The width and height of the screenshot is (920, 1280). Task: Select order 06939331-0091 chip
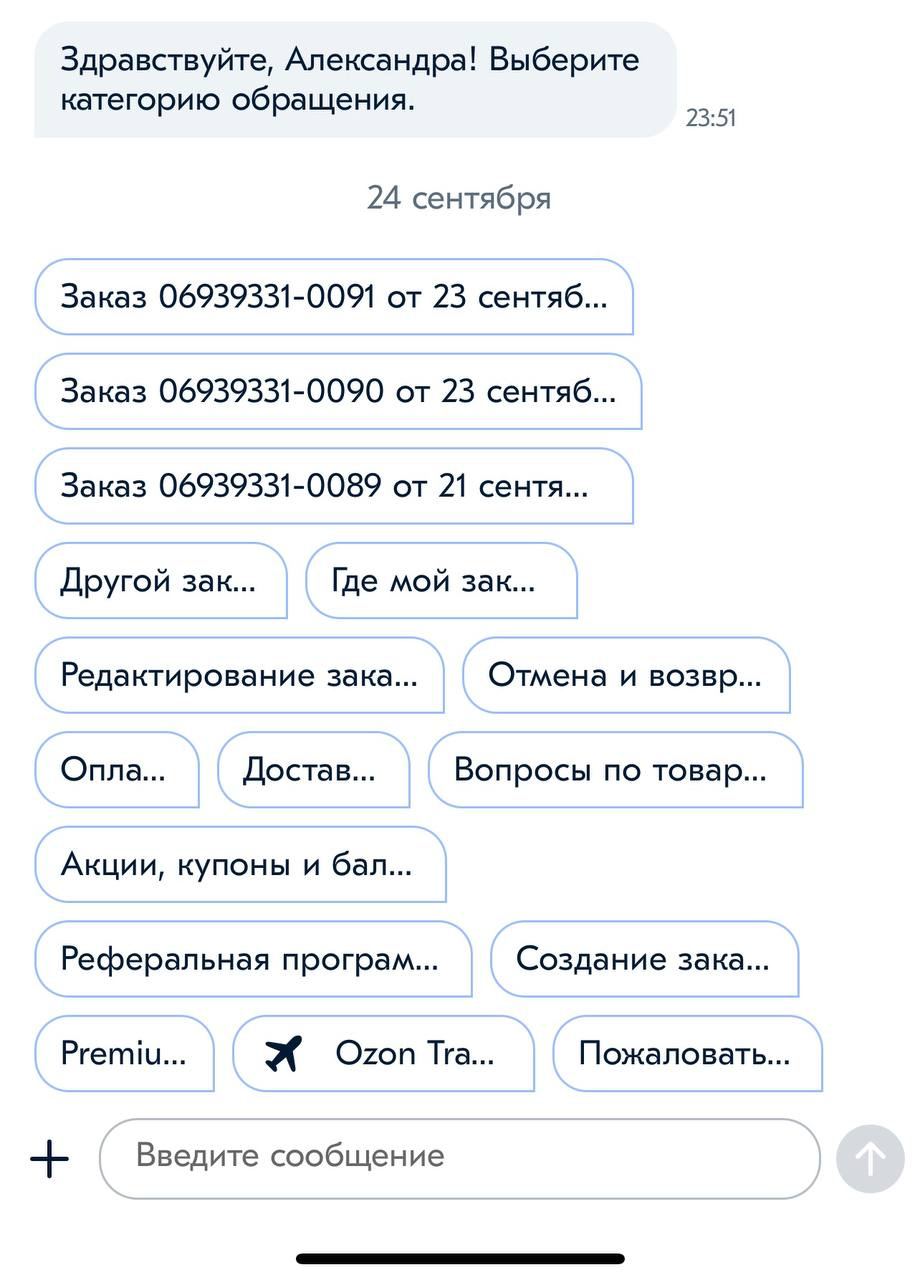(x=334, y=297)
